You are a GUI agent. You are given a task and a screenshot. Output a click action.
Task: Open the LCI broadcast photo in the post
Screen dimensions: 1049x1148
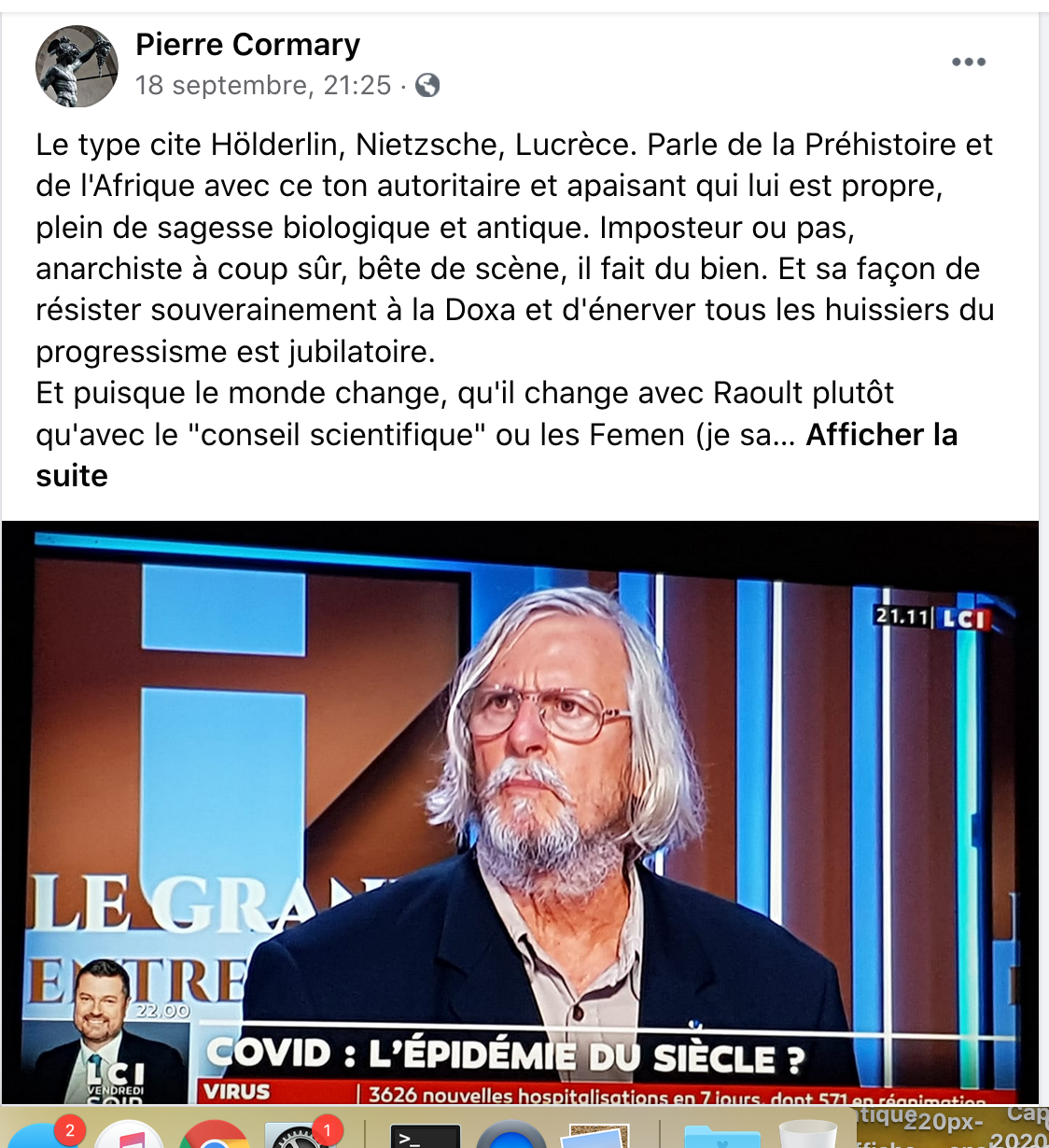tap(520, 812)
